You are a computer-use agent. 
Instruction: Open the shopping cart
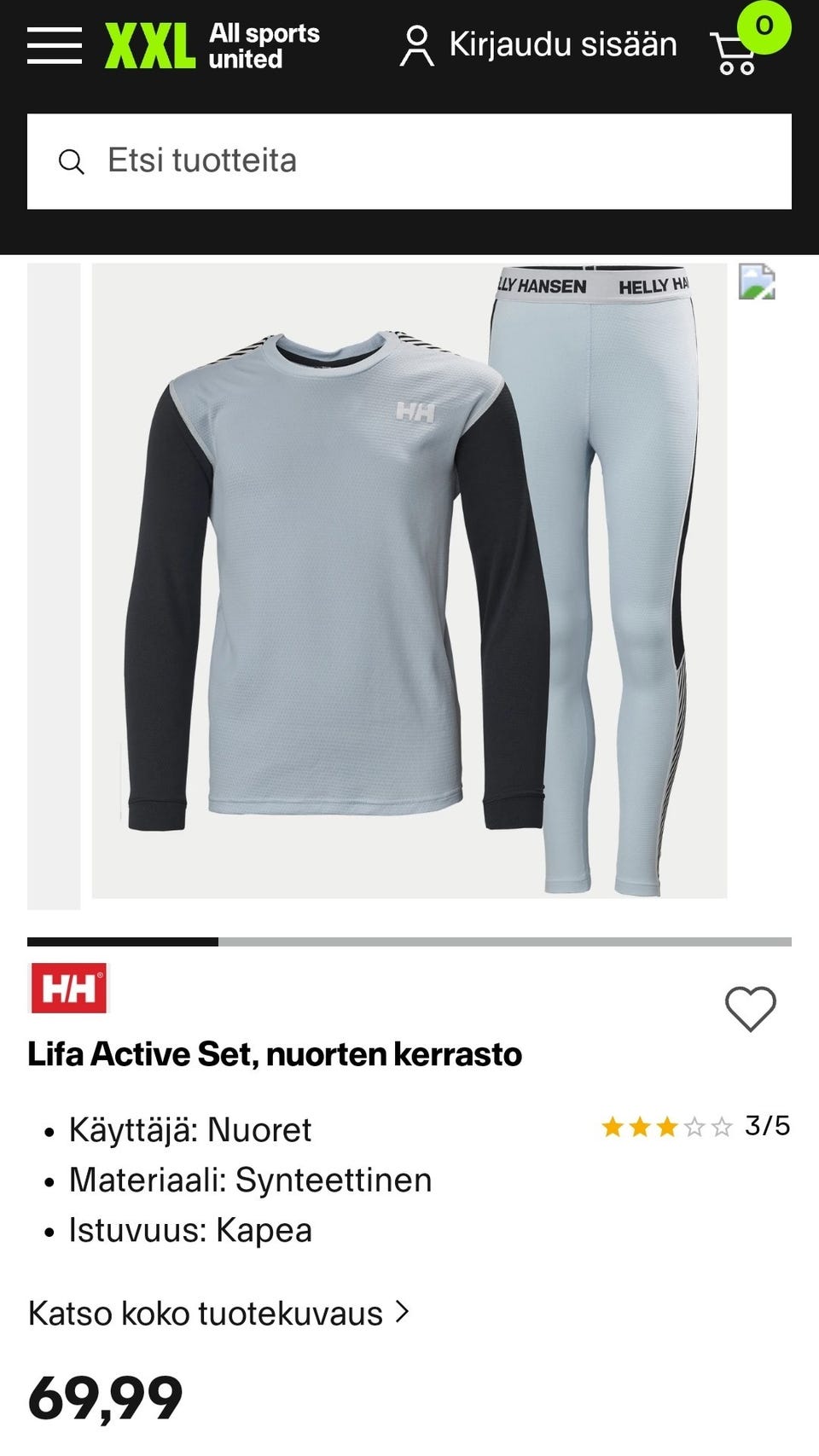tap(735, 53)
